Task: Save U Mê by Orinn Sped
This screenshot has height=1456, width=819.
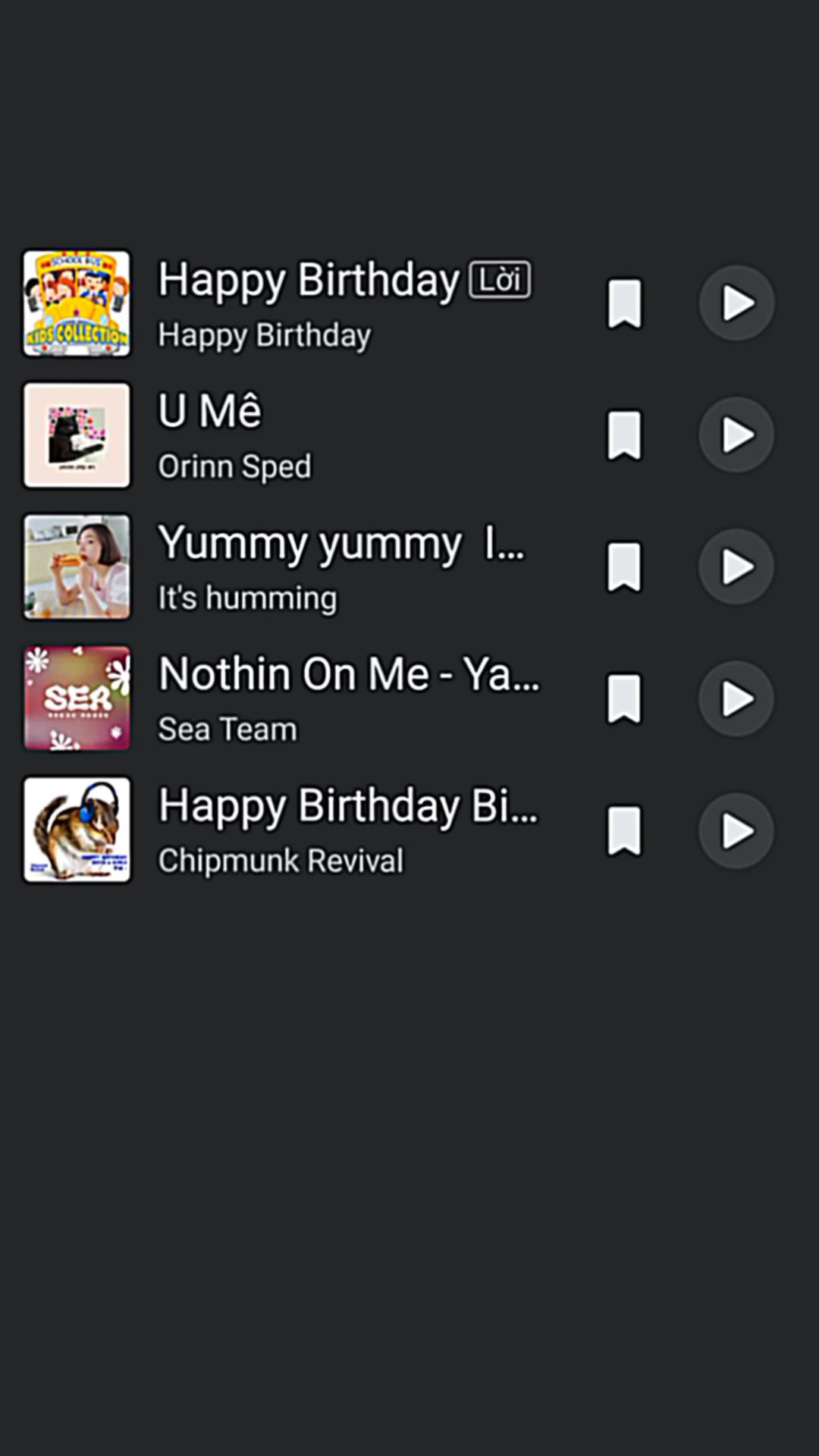Action: [624, 435]
